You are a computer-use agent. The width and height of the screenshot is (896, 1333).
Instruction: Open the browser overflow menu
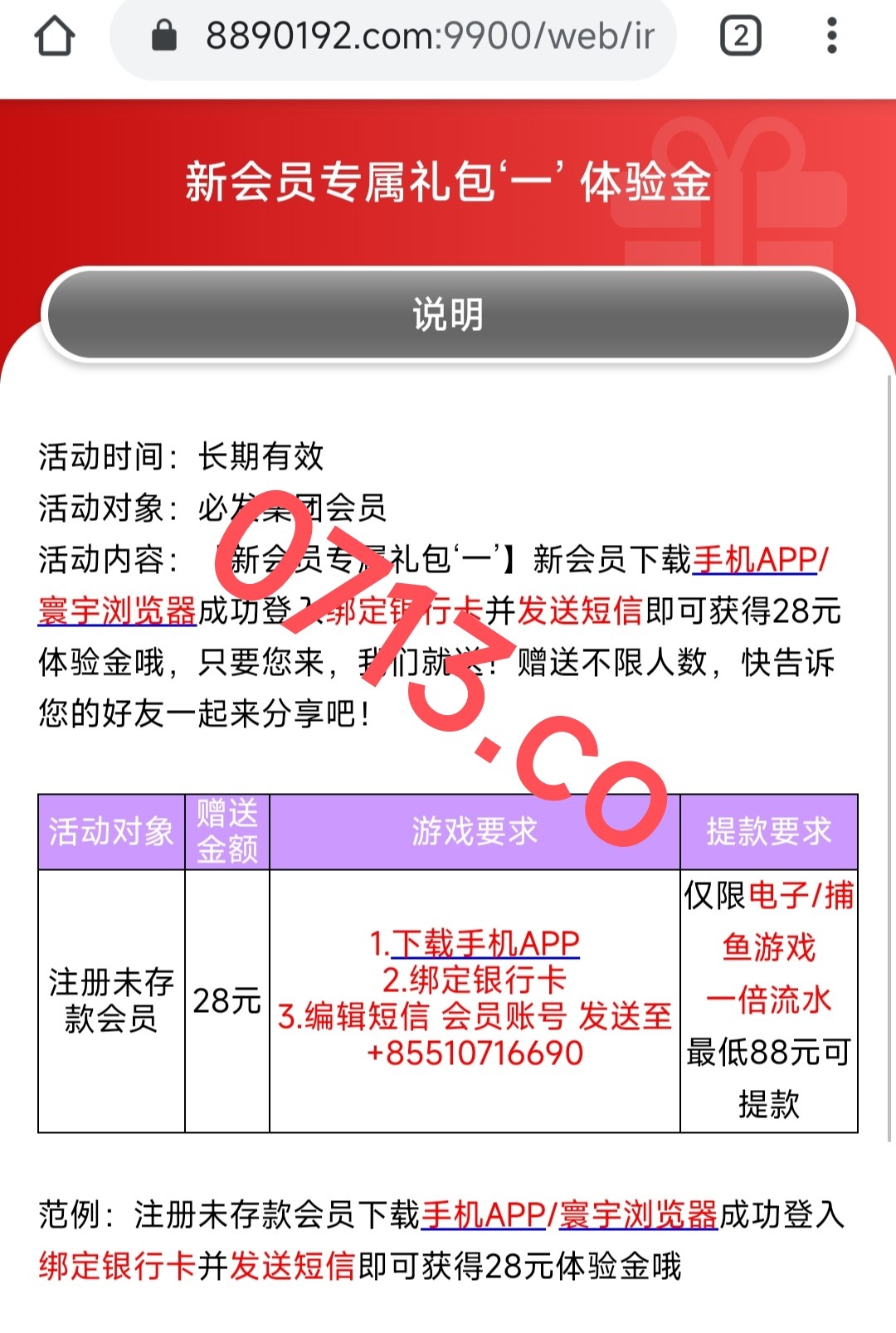point(831,36)
